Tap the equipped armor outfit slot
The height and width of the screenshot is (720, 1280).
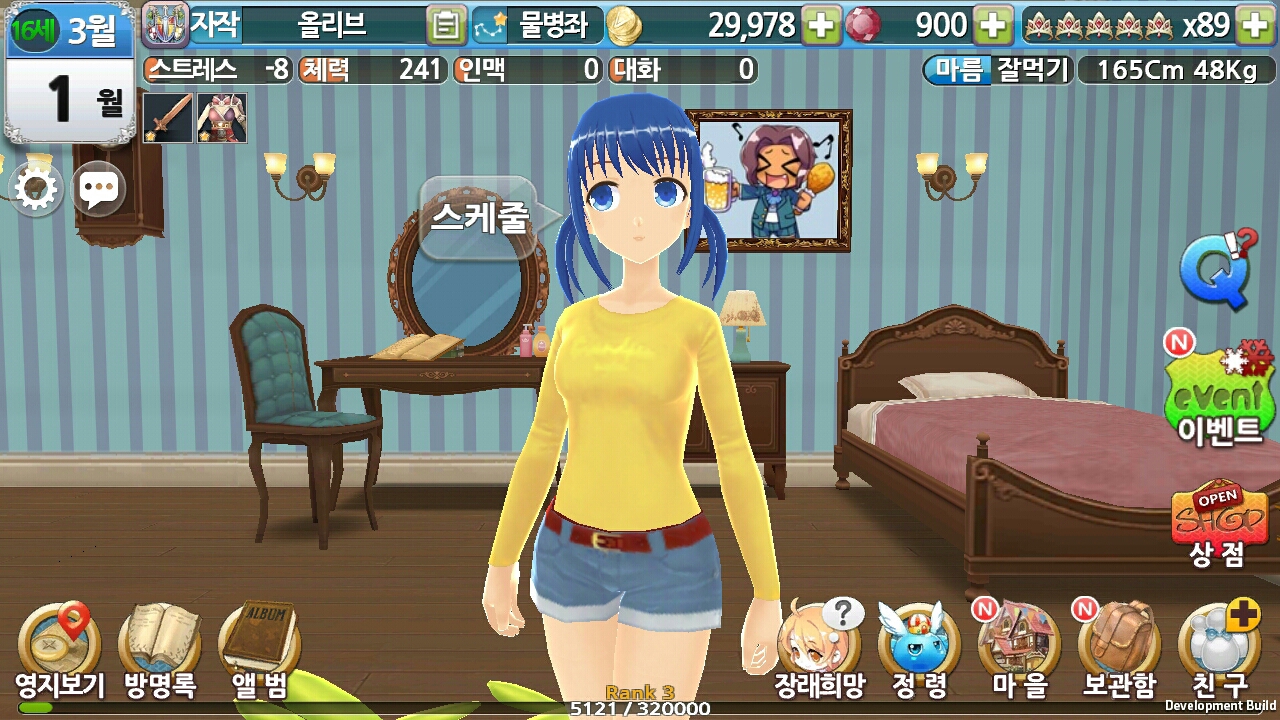[x=222, y=118]
